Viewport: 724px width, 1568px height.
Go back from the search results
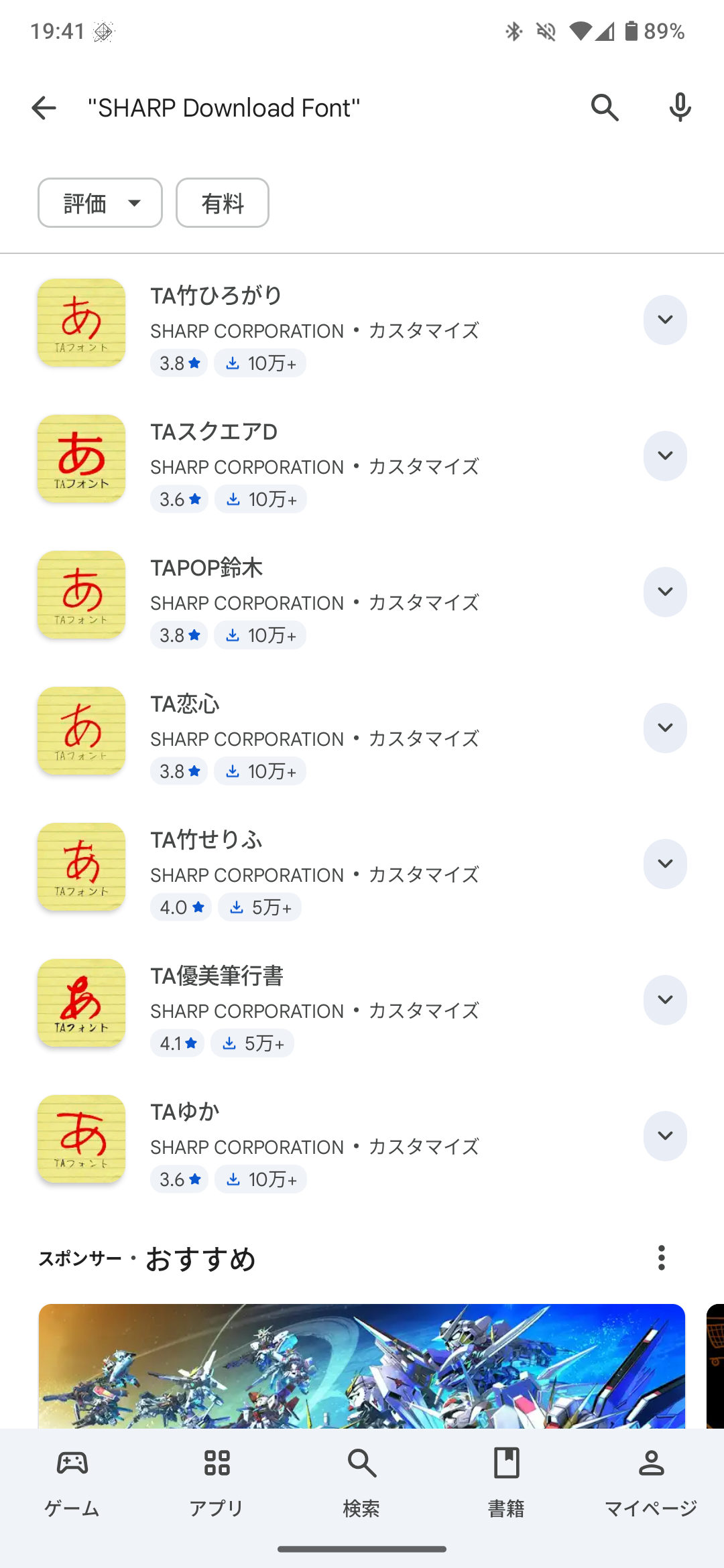(x=44, y=108)
